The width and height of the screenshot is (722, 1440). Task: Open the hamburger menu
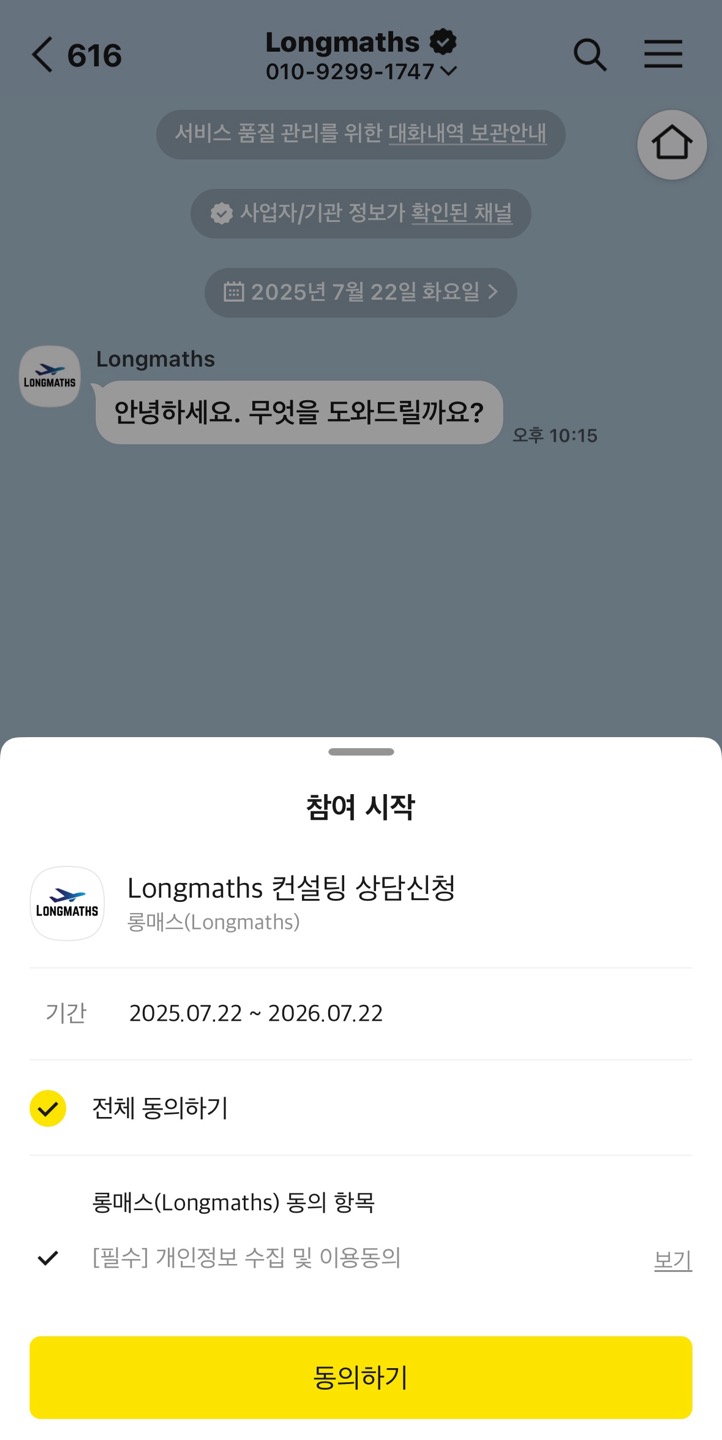663,55
